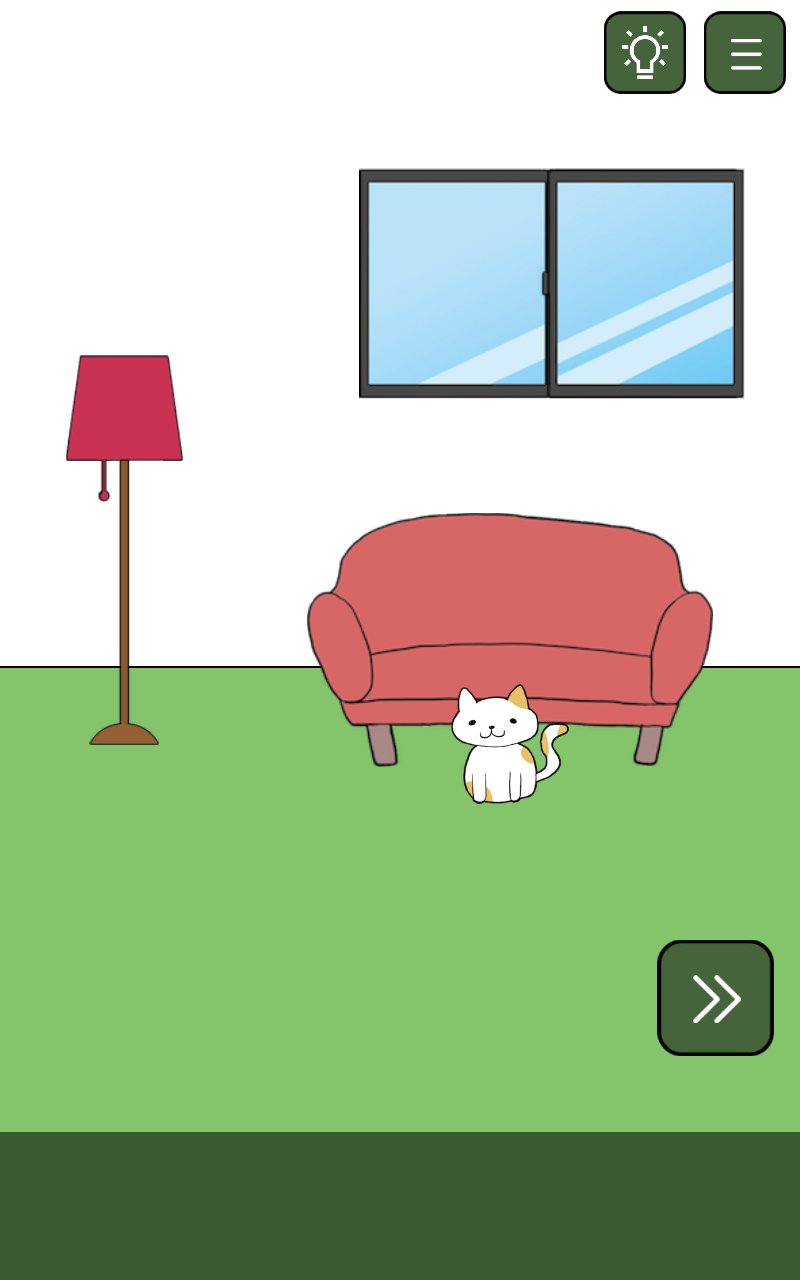Image resolution: width=800 pixels, height=1280 pixels.
Task: Click the lamp's wooden pole
Action: click(122, 600)
